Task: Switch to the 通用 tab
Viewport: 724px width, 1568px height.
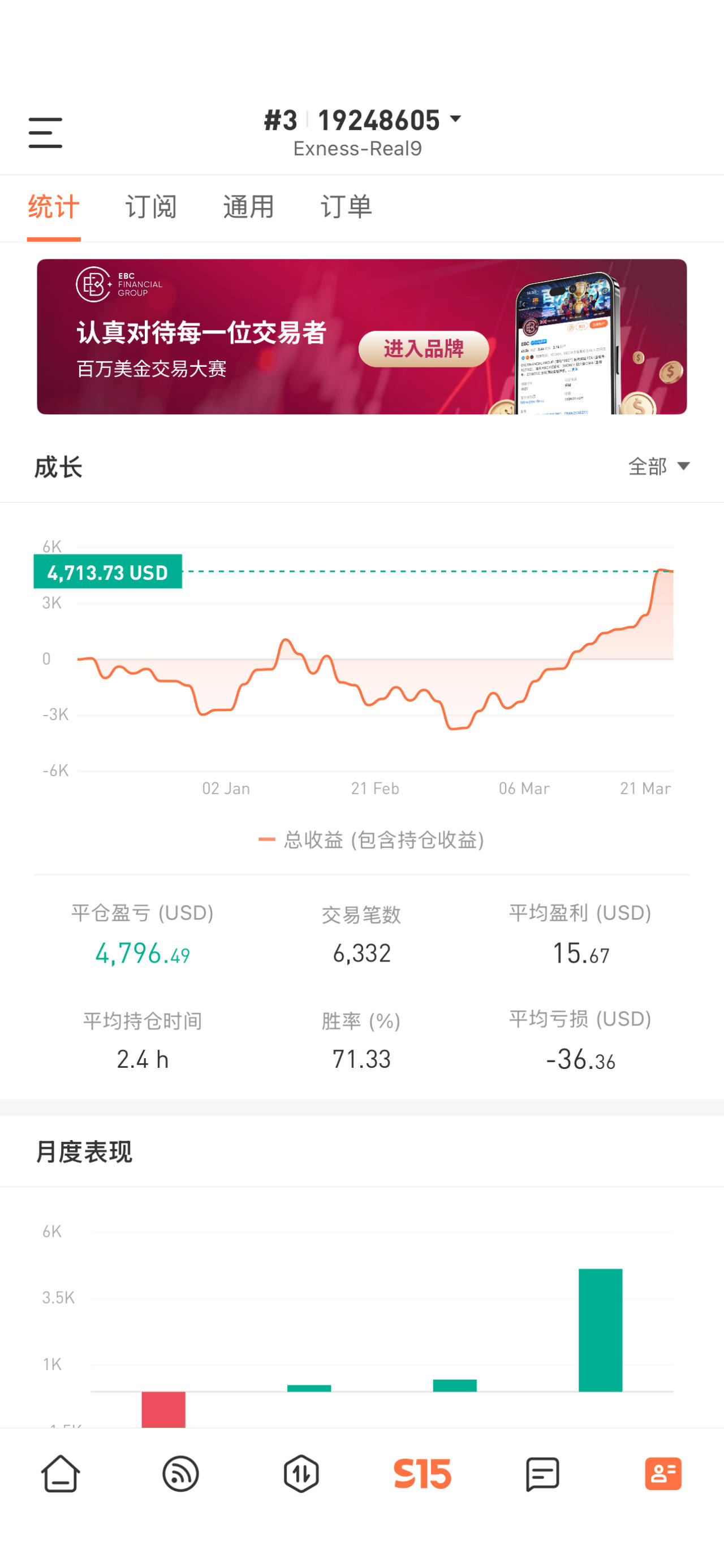Action: pyautogui.click(x=248, y=207)
